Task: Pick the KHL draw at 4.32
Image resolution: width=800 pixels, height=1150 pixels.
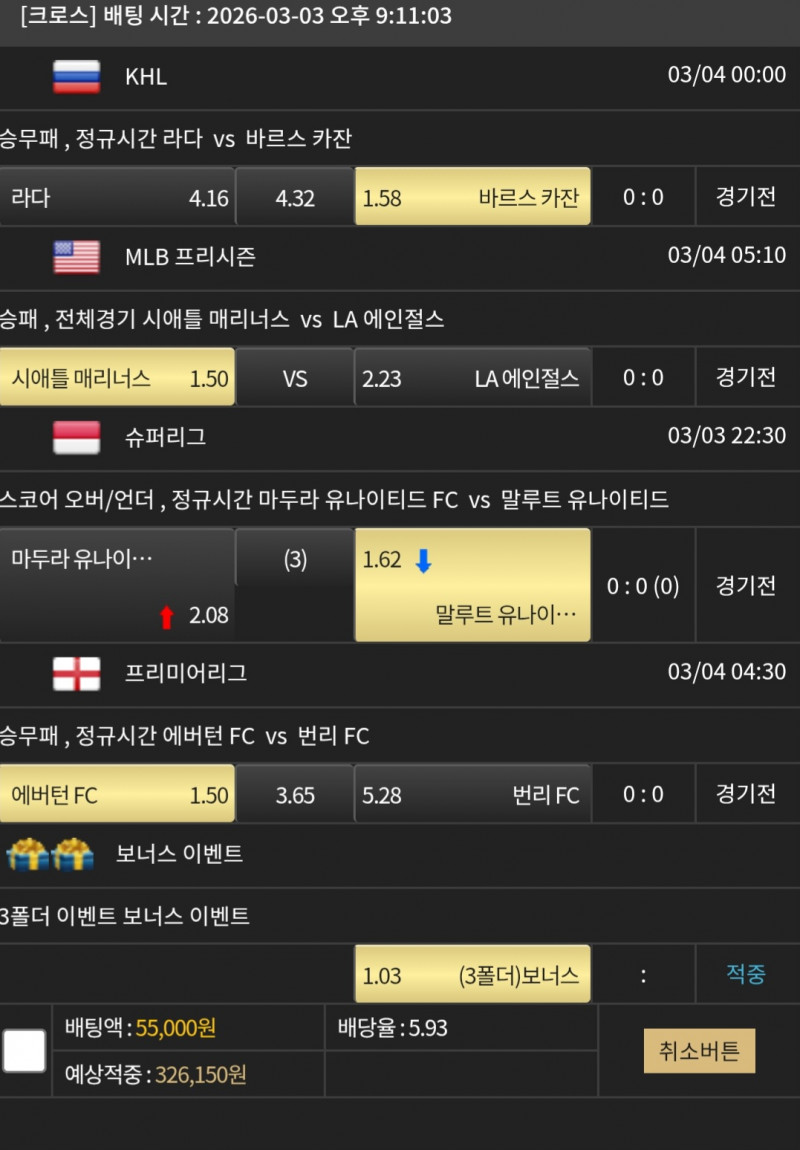Action: (x=295, y=197)
